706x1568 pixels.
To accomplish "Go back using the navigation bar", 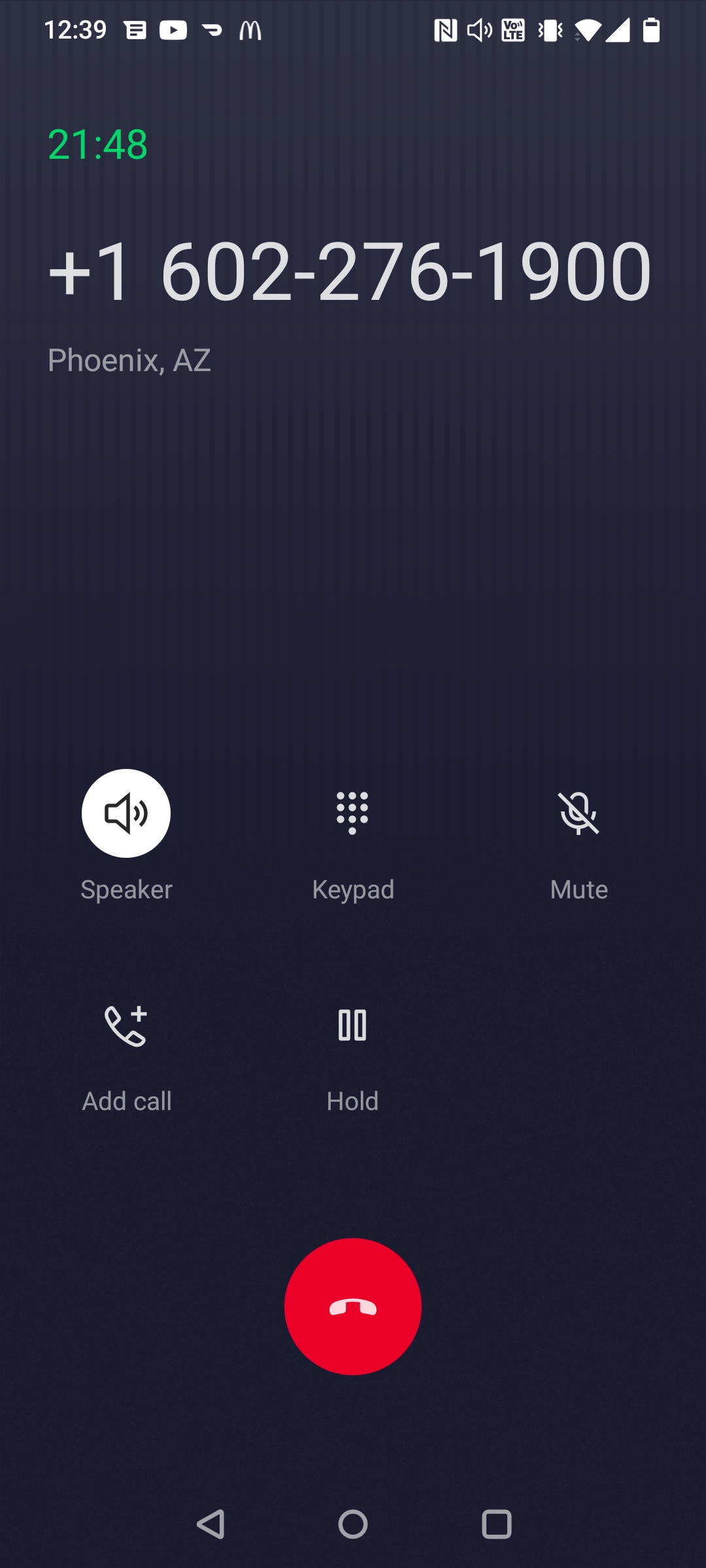I will tap(210, 1524).
